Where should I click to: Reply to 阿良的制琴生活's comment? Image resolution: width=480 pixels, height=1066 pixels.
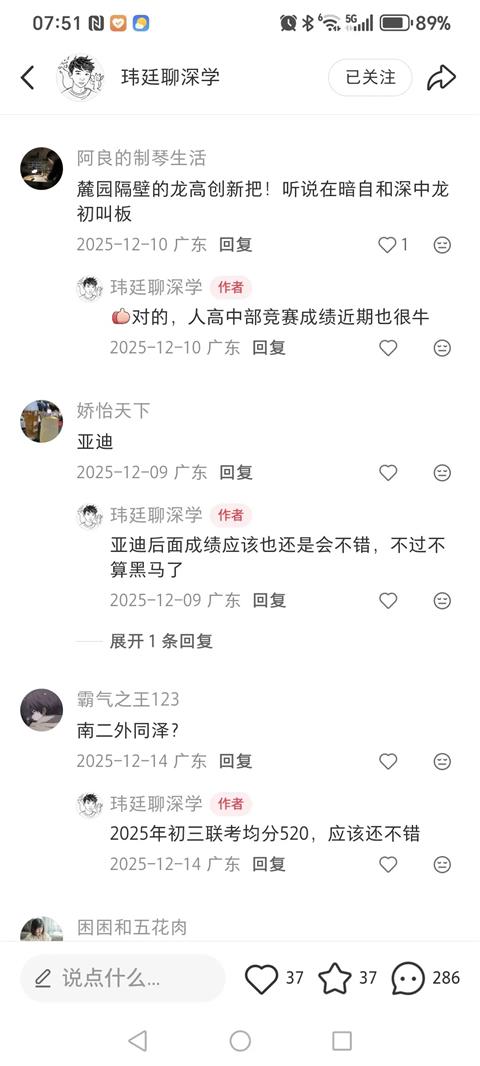point(235,245)
